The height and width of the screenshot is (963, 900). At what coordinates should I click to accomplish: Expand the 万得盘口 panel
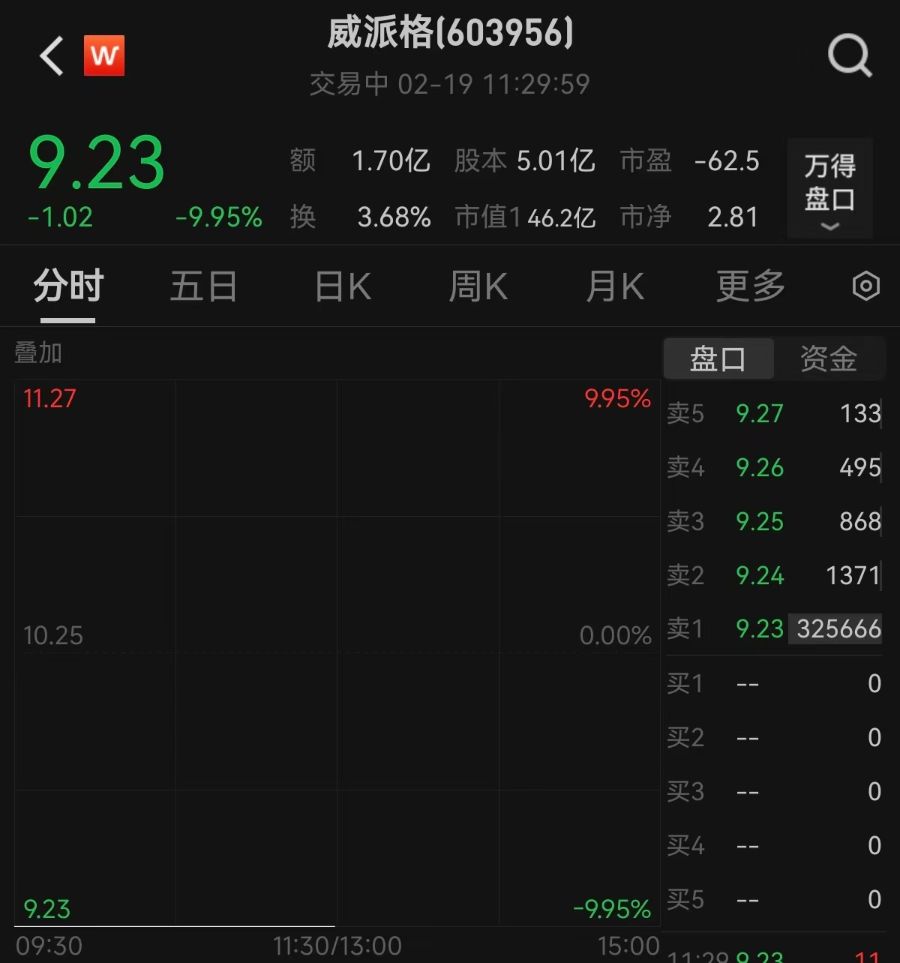830,188
